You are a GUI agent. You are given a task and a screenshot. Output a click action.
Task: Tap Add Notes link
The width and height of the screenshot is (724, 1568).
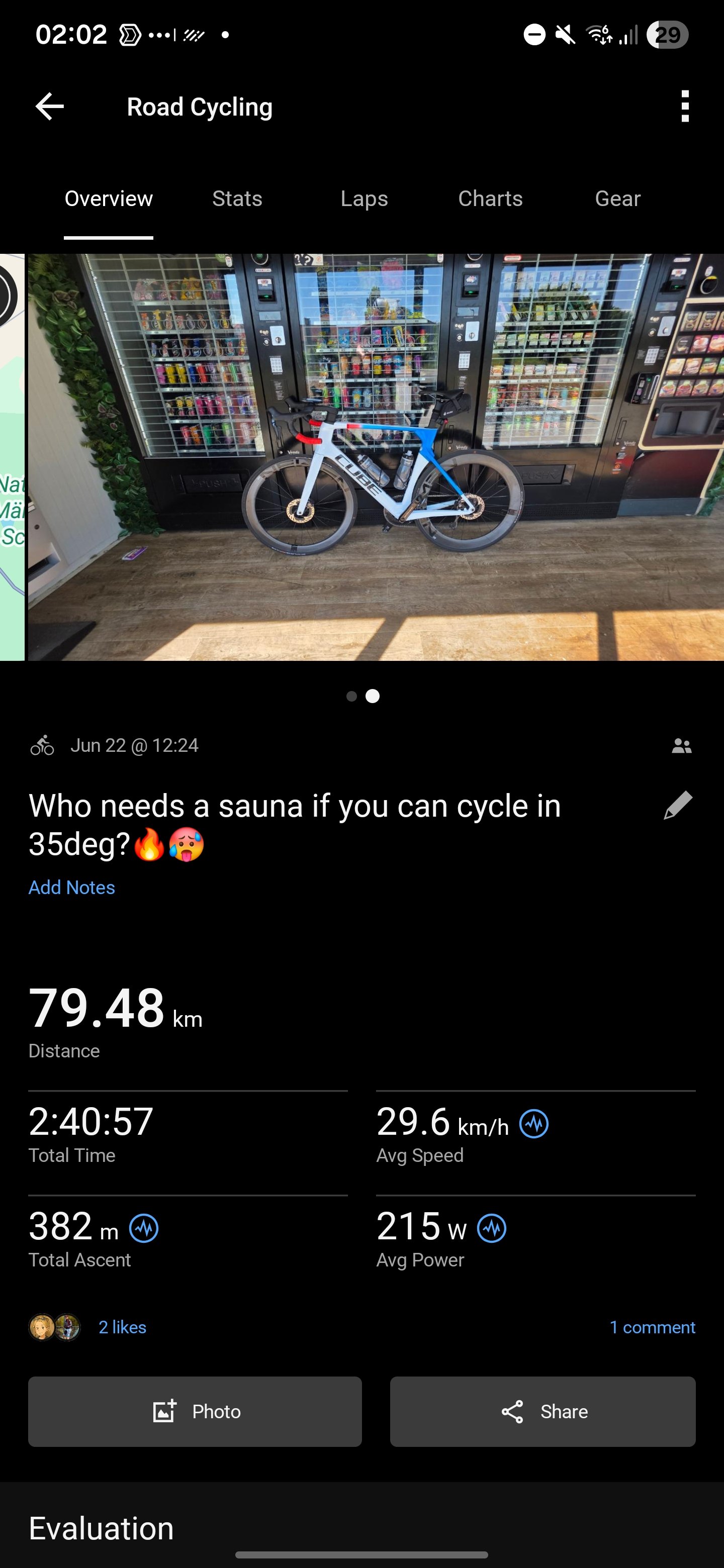click(x=72, y=888)
